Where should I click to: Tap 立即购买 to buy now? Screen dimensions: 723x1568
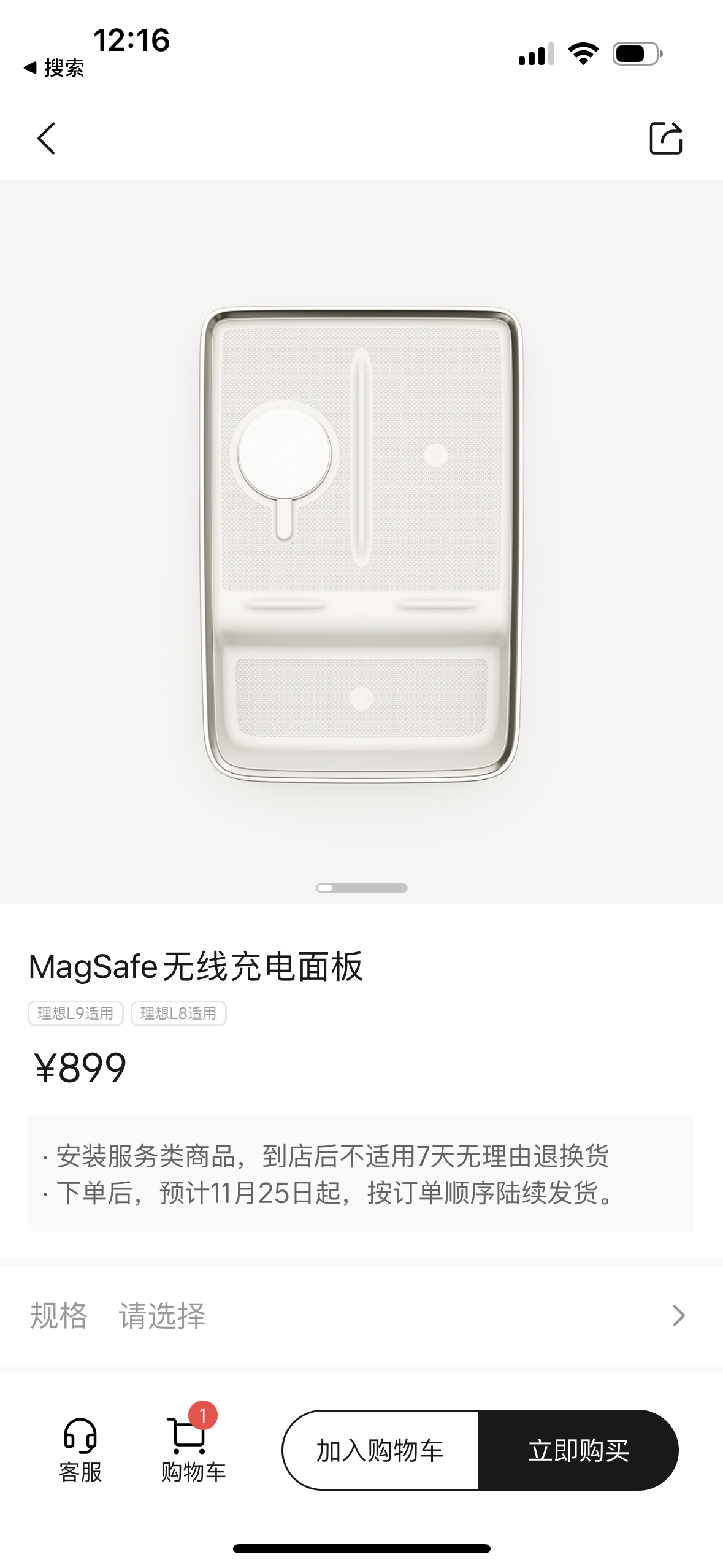point(578,1450)
